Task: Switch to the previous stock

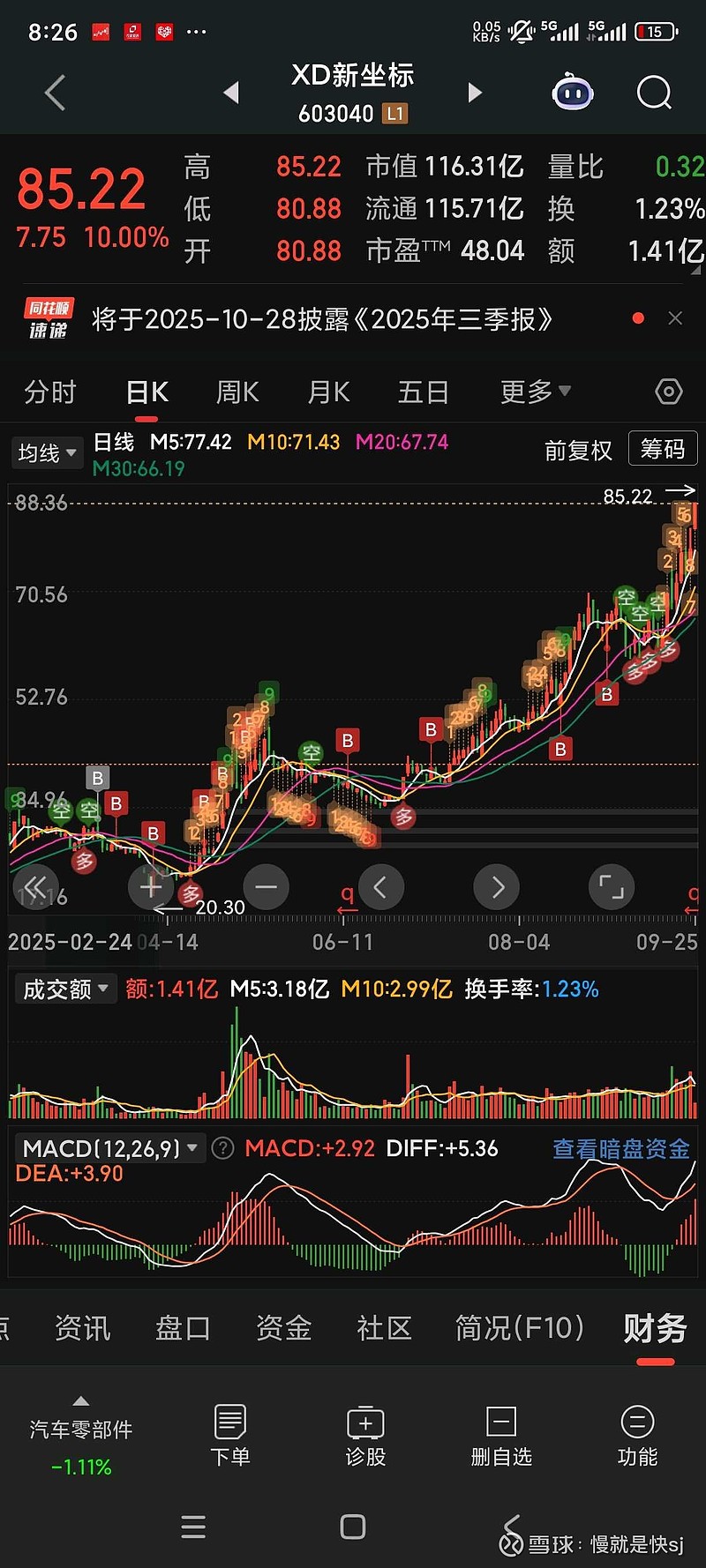Action: [x=231, y=93]
